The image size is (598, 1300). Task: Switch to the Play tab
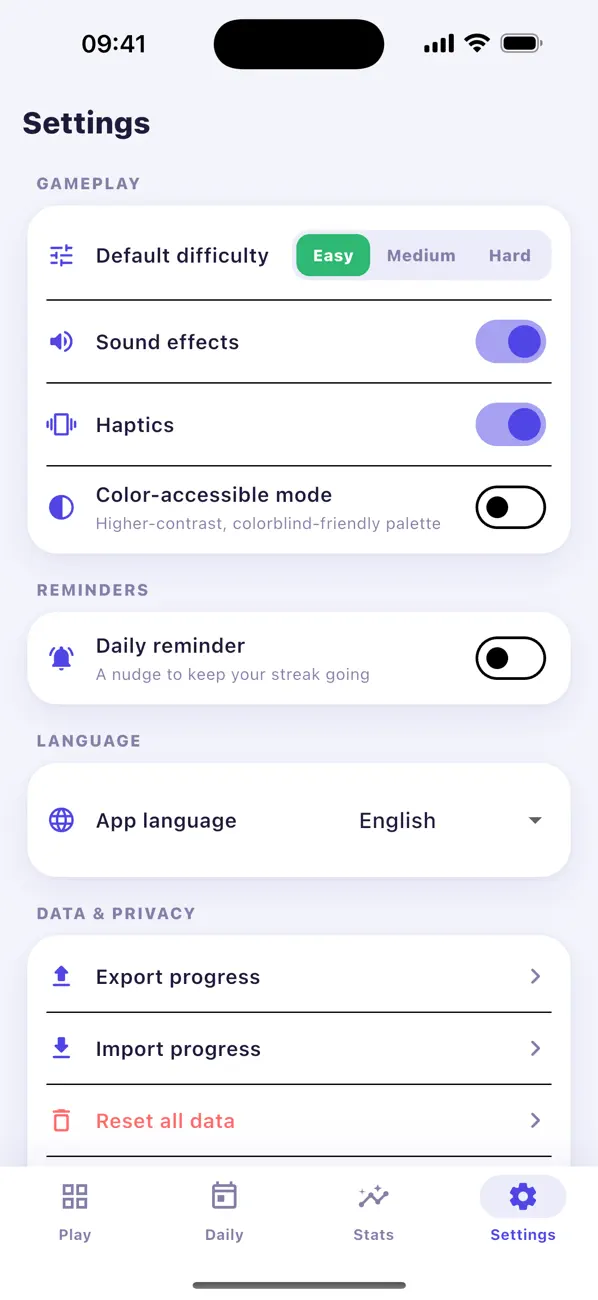75,1210
